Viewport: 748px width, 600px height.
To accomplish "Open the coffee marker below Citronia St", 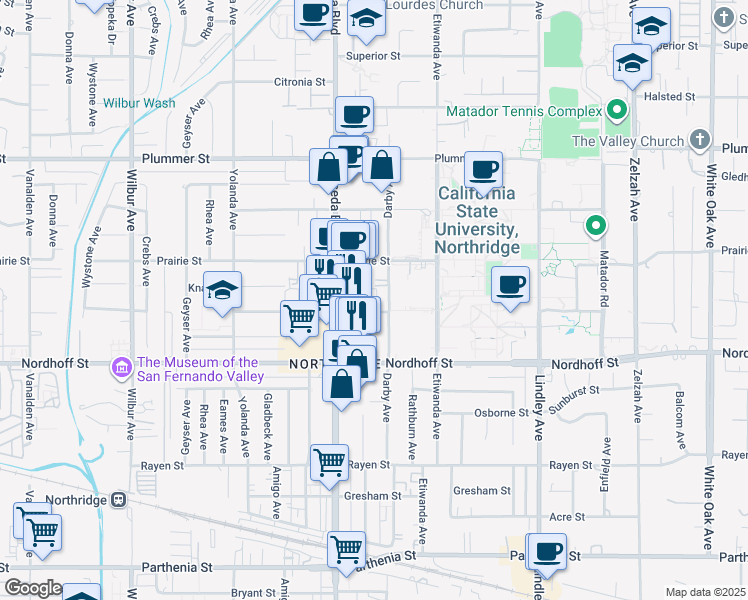I will pyautogui.click(x=354, y=119).
